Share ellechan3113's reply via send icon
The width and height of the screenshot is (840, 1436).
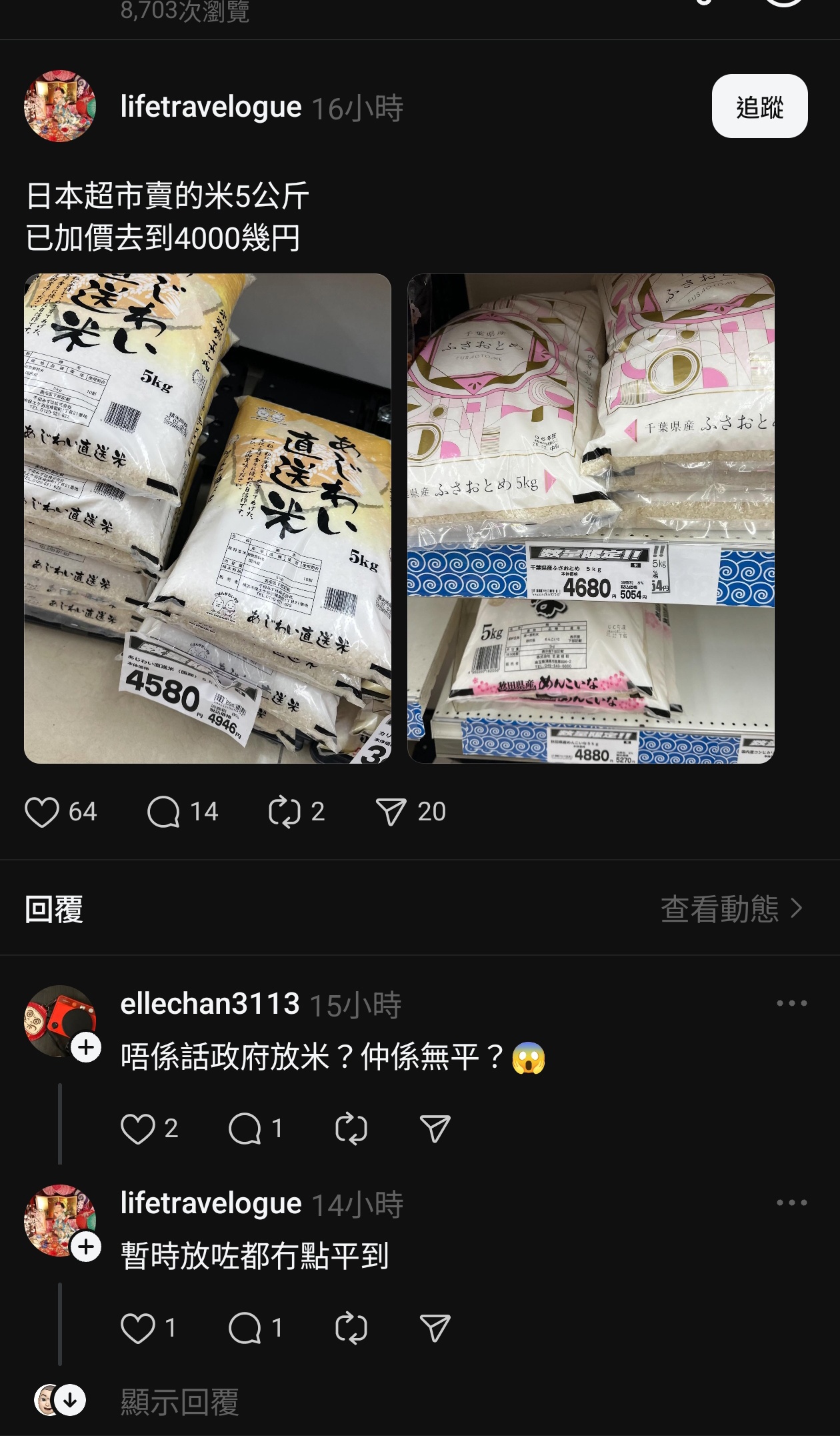click(x=435, y=1129)
